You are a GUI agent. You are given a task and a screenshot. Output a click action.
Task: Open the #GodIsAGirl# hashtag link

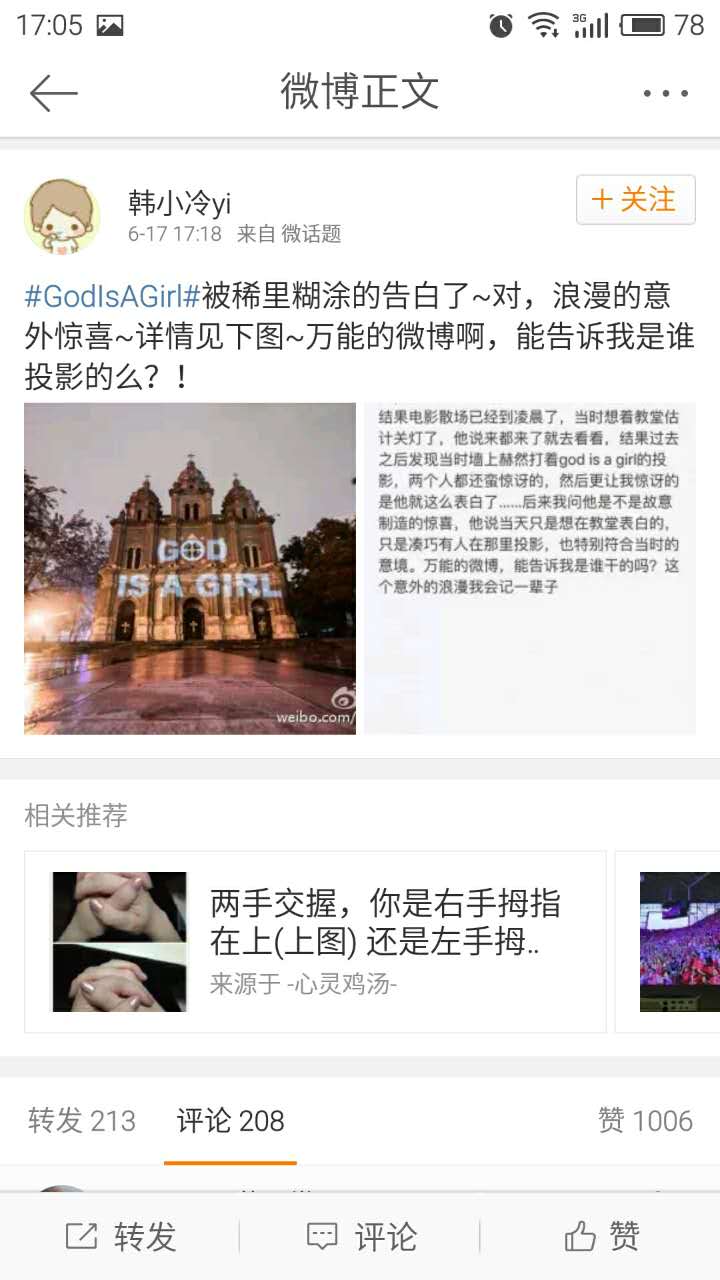(x=112, y=296)
